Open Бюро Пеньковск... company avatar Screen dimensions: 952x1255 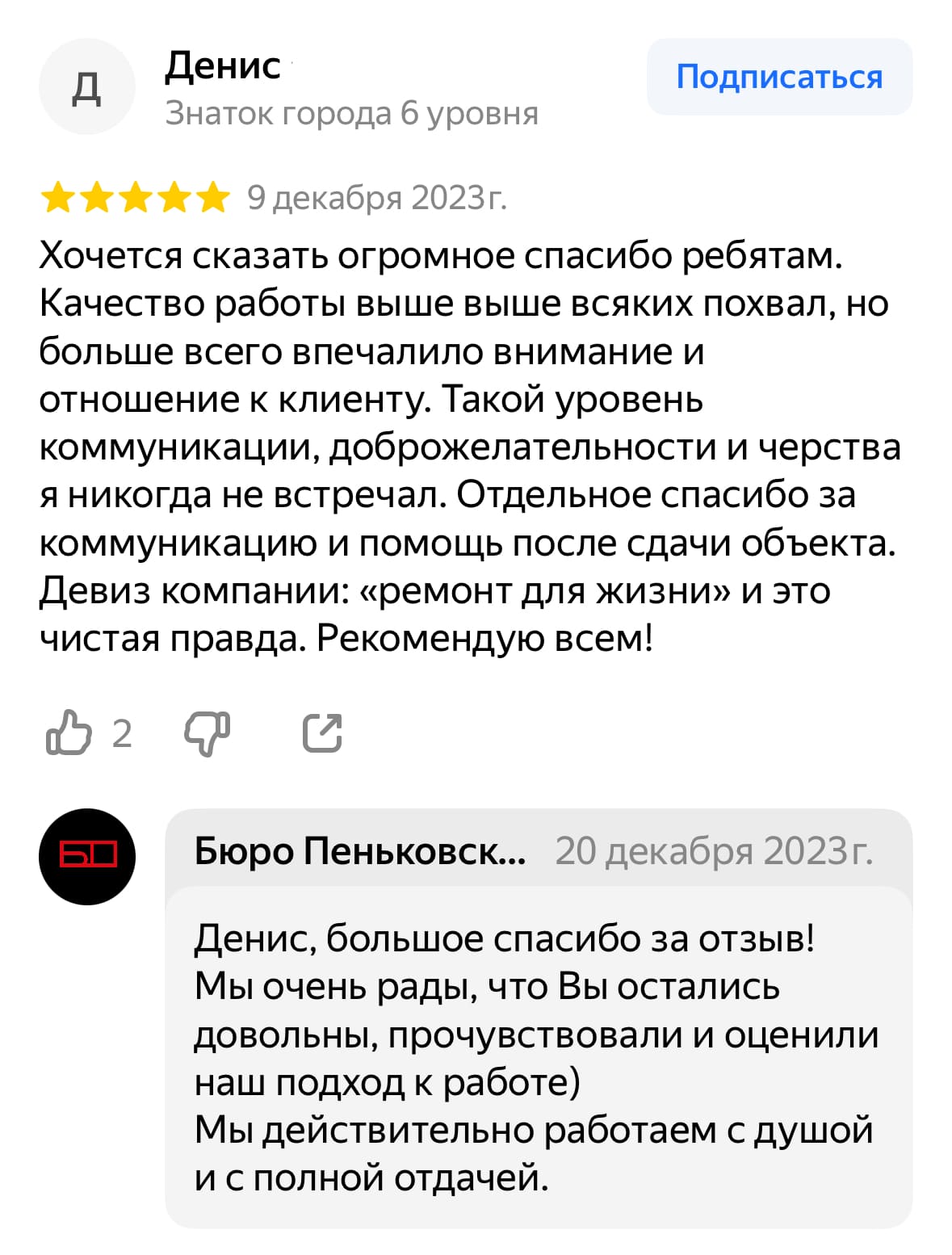coord(86,856)
